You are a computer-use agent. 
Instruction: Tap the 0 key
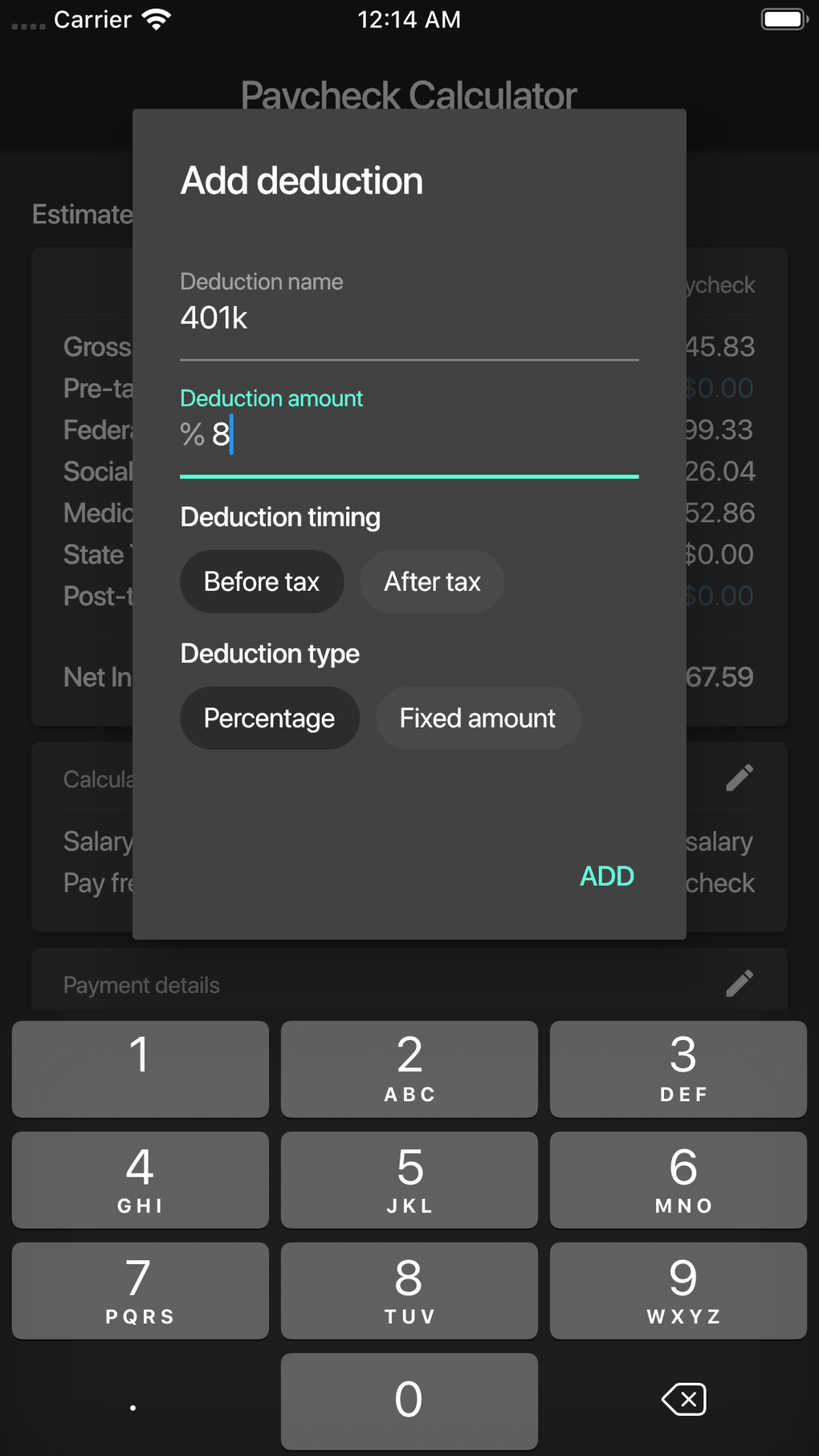(x=409, y=1401)
